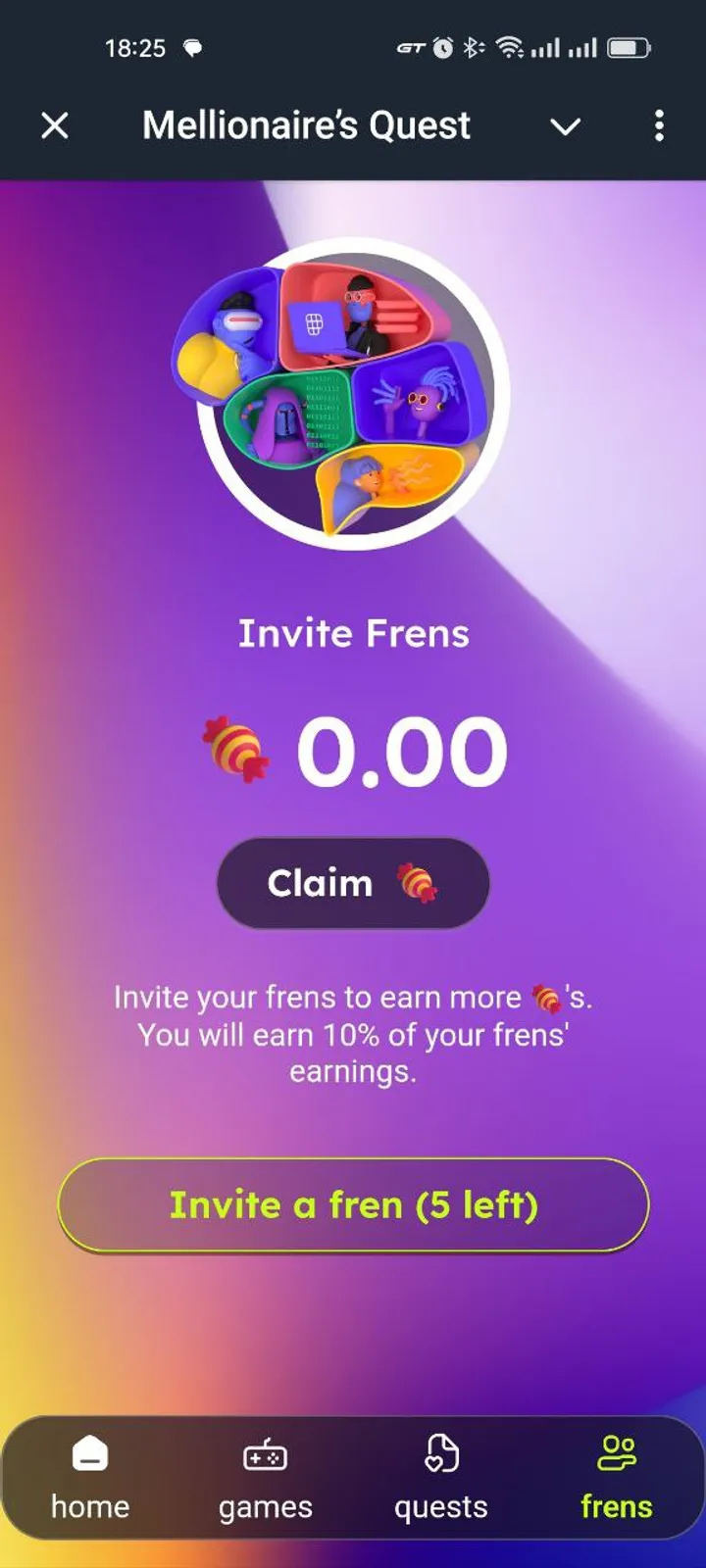This screenshot has height=1568, width=706.
Task: Tap Invite a fren (5 left)
Action: point(353,1205)
